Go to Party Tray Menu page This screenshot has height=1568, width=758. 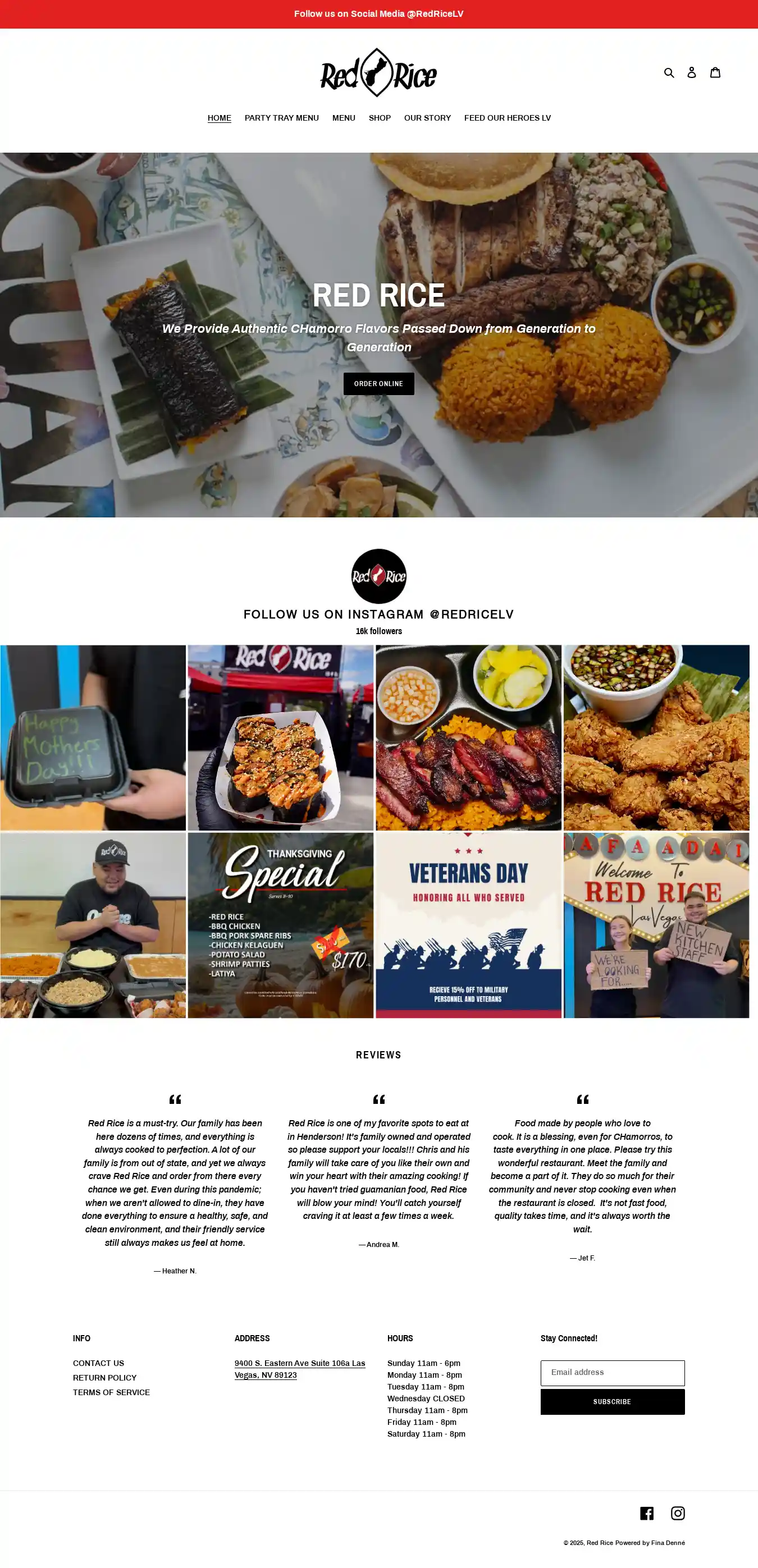pyautogui.click(x=281, y=118)
